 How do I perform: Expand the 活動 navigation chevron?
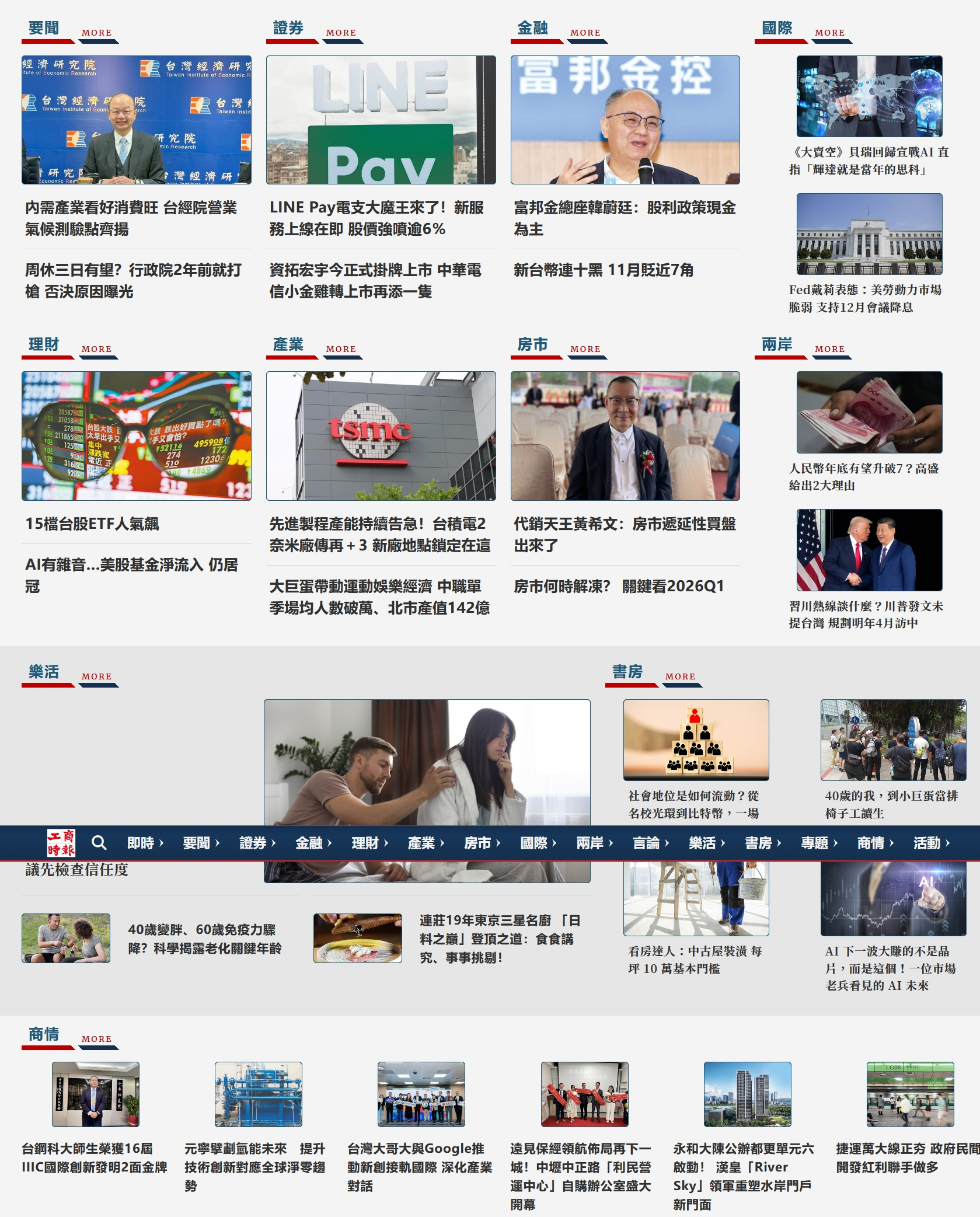(946, 842)
